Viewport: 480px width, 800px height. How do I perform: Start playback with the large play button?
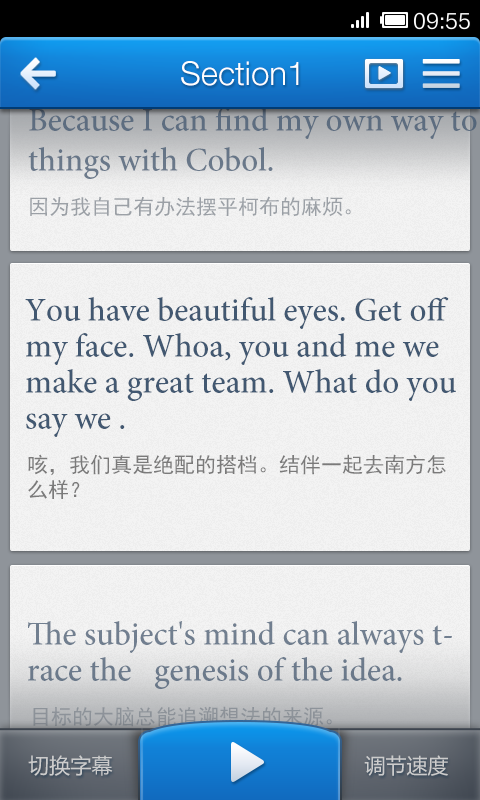240,762
